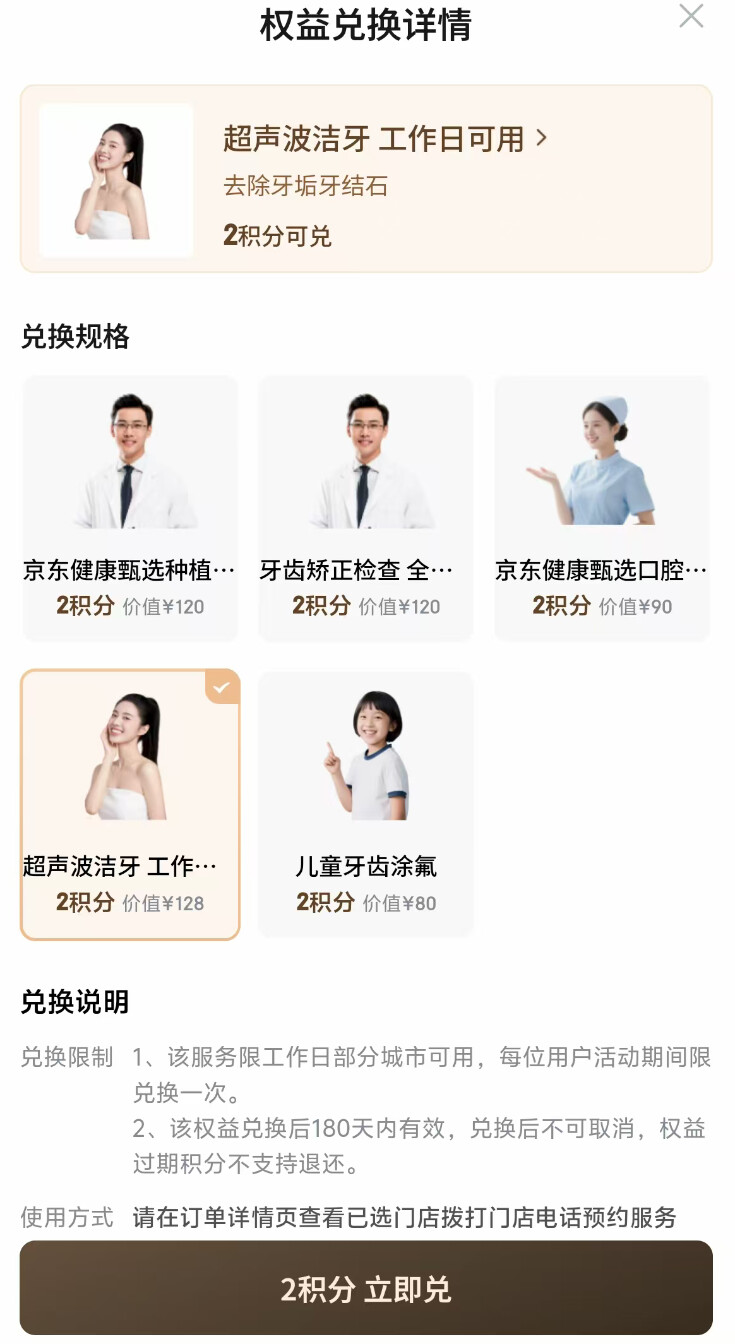
Task: Close the 权益兑换详情 dialog
Action: pos(691,17)
